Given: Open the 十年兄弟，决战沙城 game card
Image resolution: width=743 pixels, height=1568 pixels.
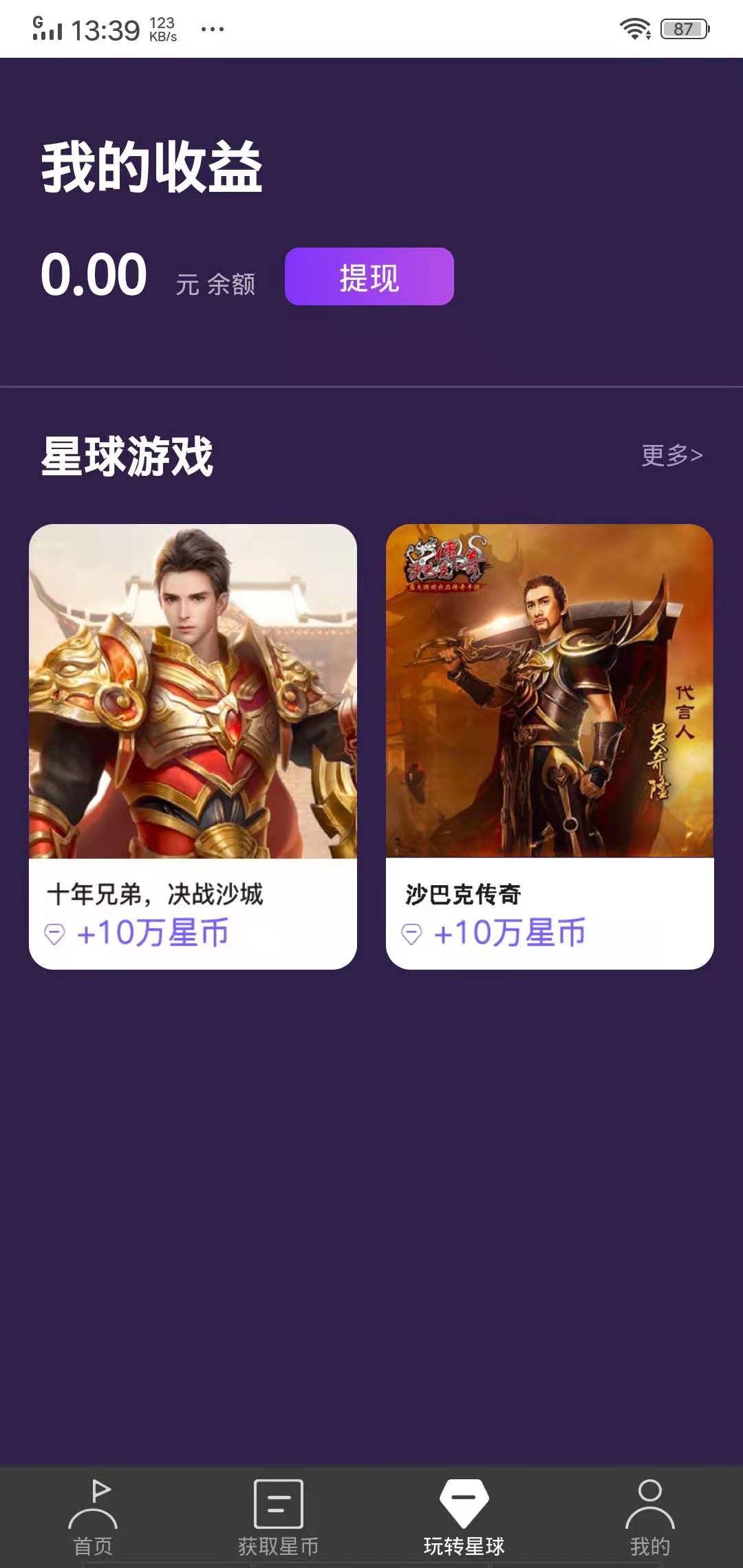Looking at the screenshot, I should pyautogui.click(x=193, y=743).
